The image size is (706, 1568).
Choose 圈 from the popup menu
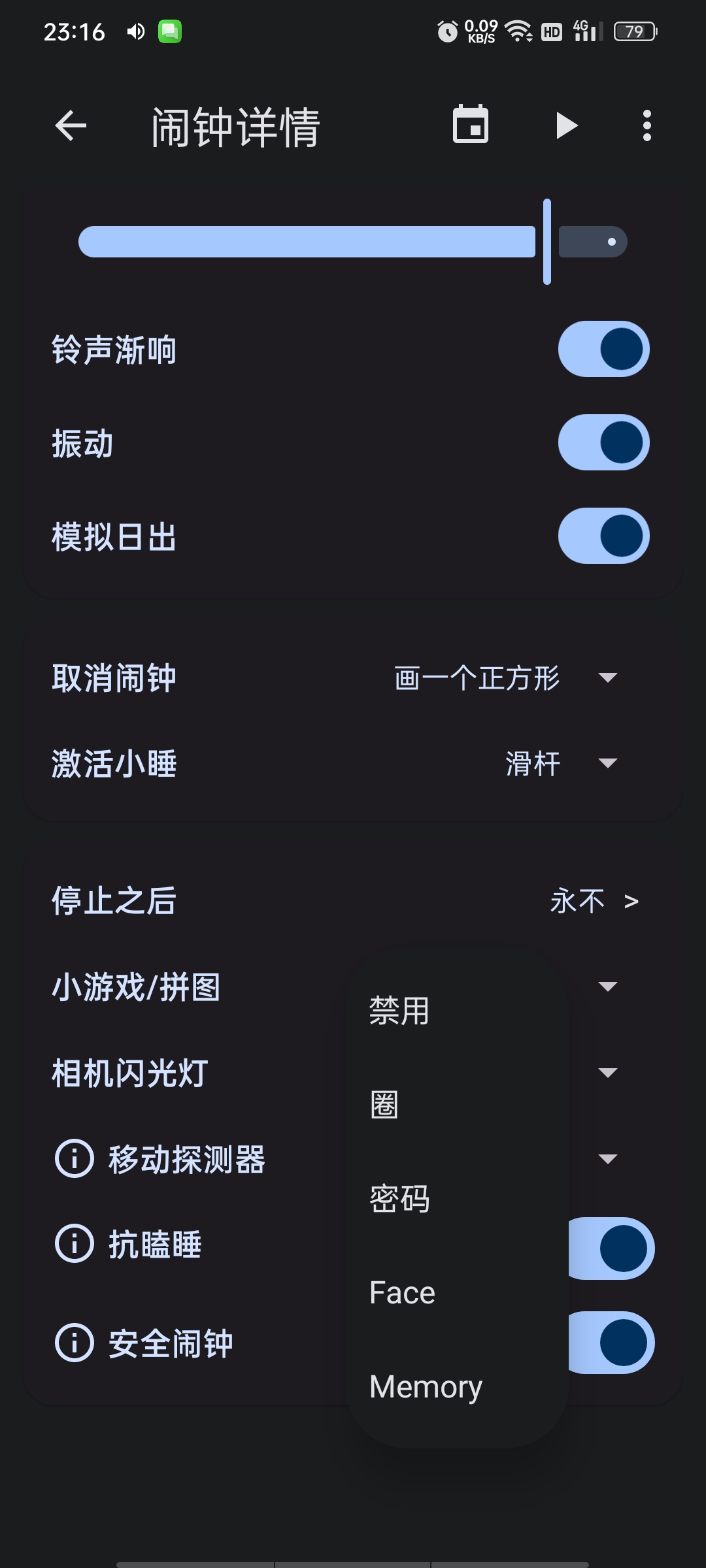pos(456,1105)
